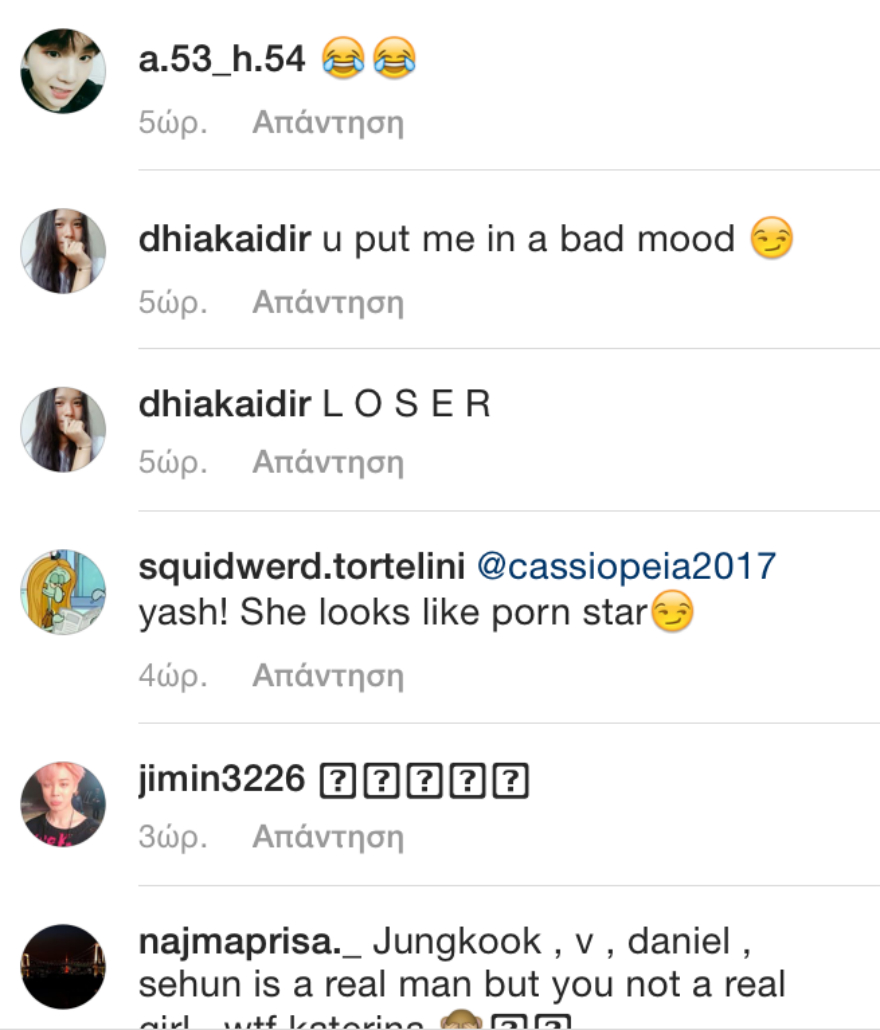This screenshot has width=880, height=1030.
Task: Open the @cassiopeia2017 mention
Action: (x=626, y=567)
